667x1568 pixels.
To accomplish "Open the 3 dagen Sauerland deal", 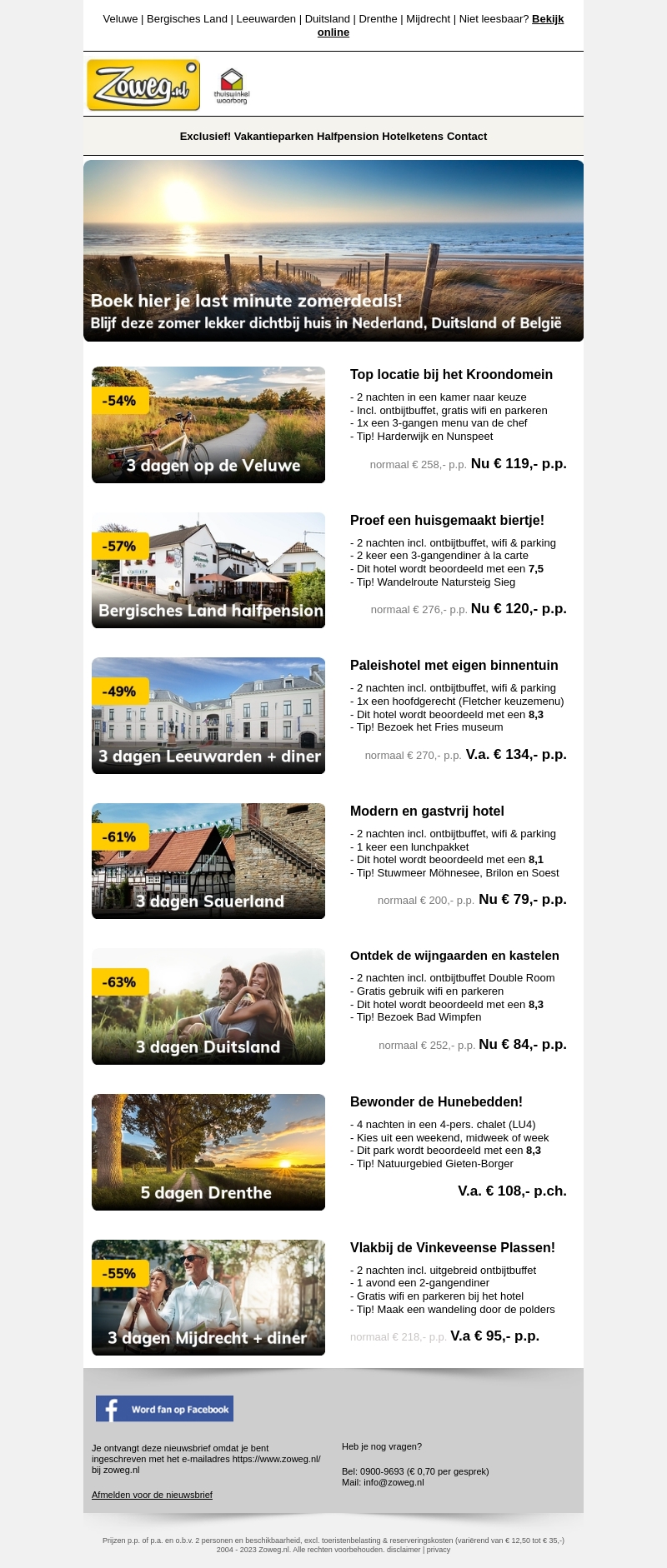I will coord(208,861).
